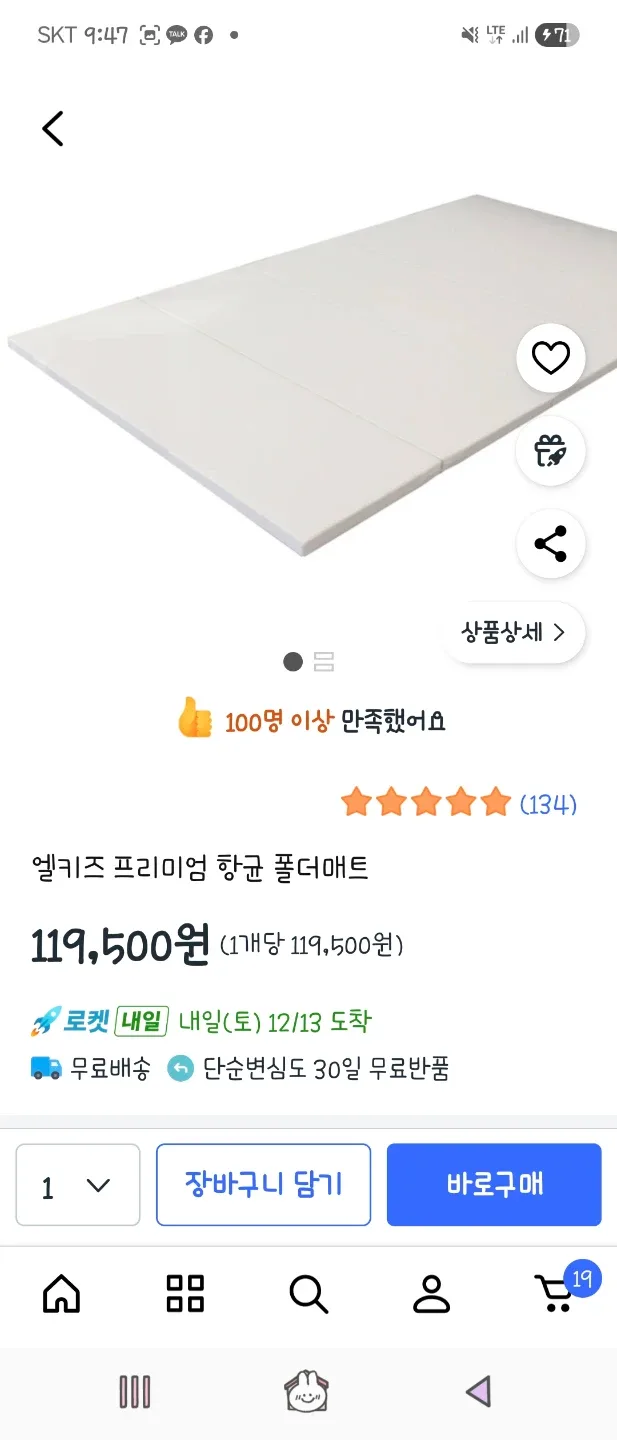Tap the system back triangle

tap(479, 1392)
